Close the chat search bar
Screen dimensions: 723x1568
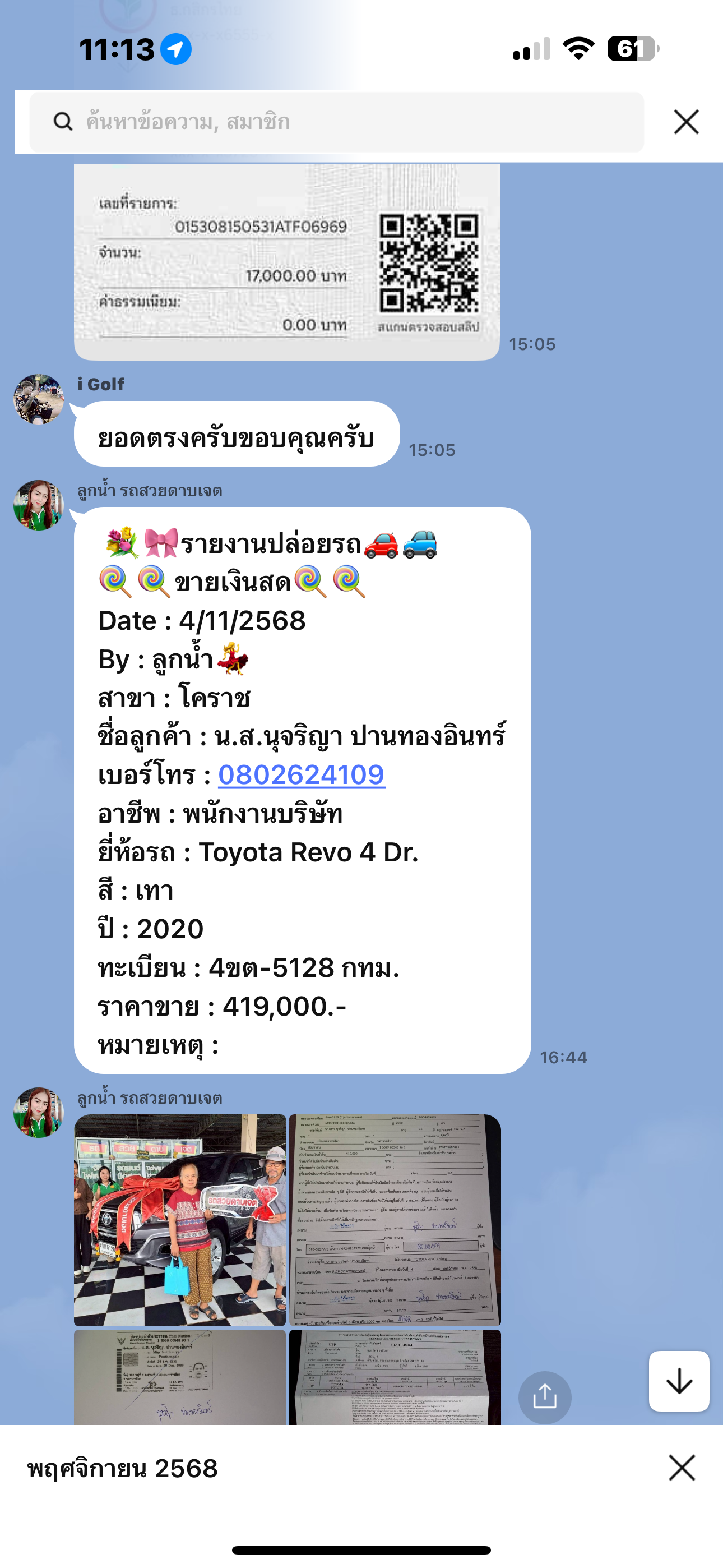pyautogui.click(x=686, y=122)
